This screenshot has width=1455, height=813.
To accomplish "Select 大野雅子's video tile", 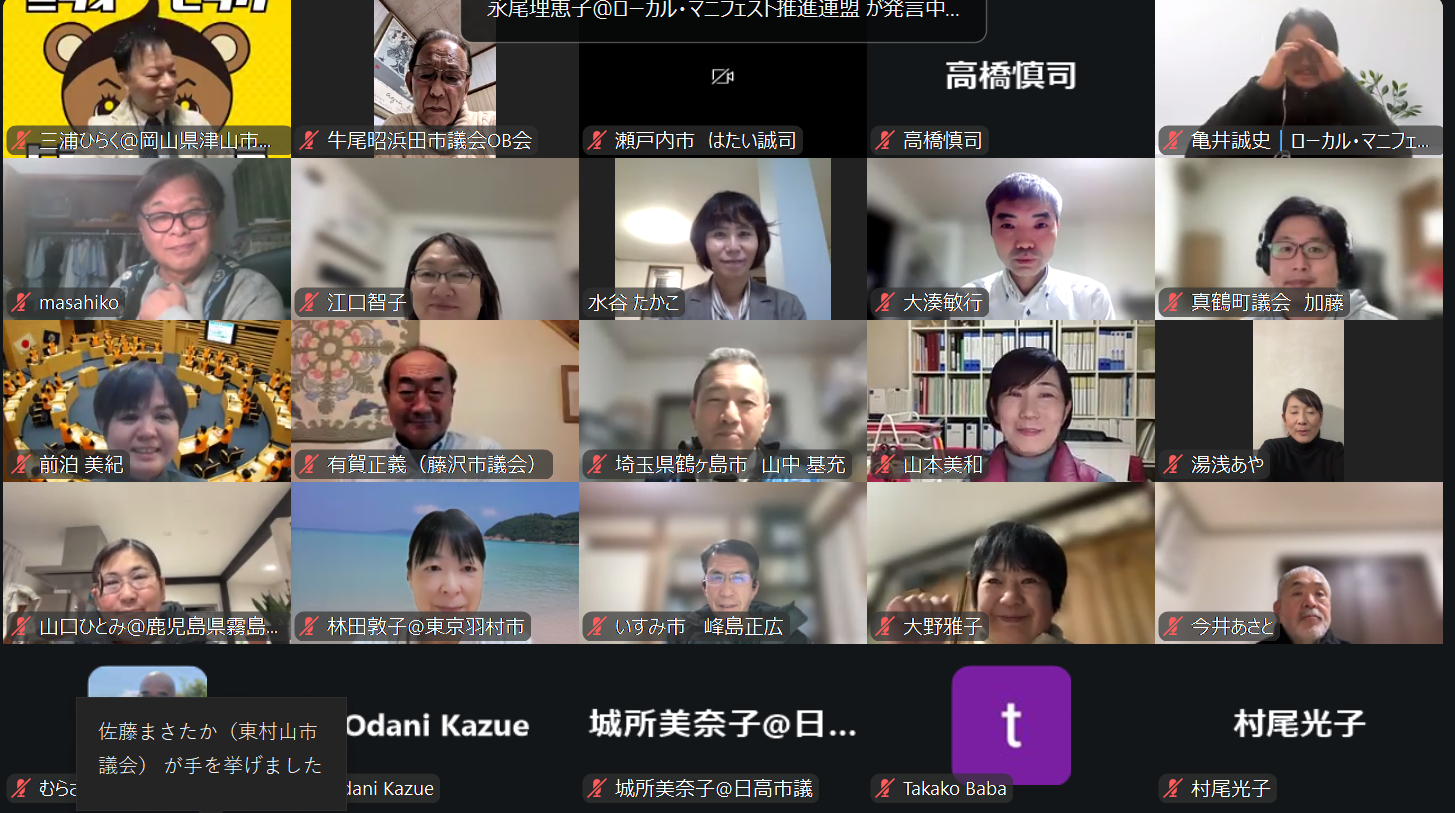I will pyautogui.click(x=1010, y=562).
